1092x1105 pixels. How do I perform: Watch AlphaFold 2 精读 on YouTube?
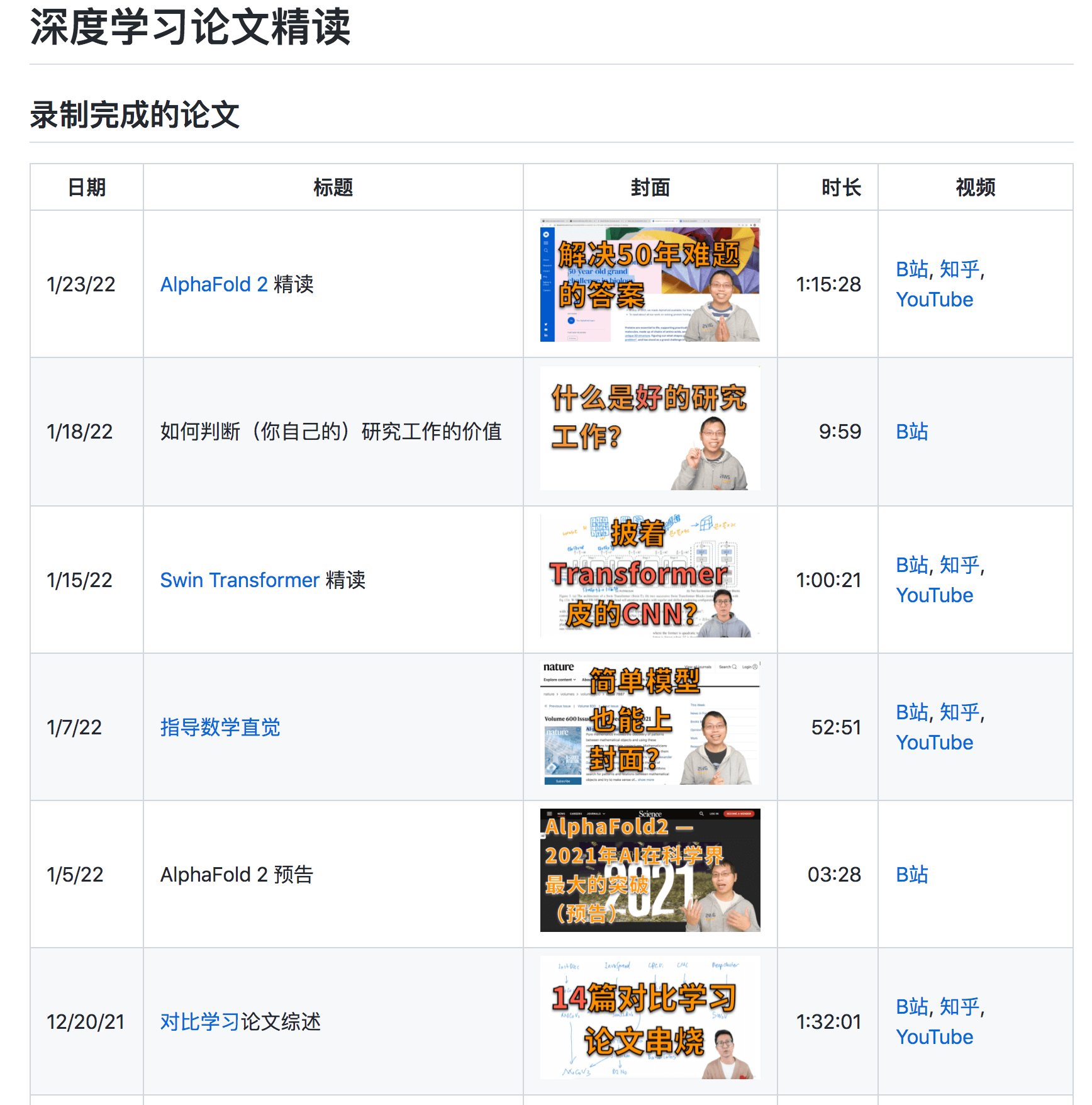click(934, 300)
